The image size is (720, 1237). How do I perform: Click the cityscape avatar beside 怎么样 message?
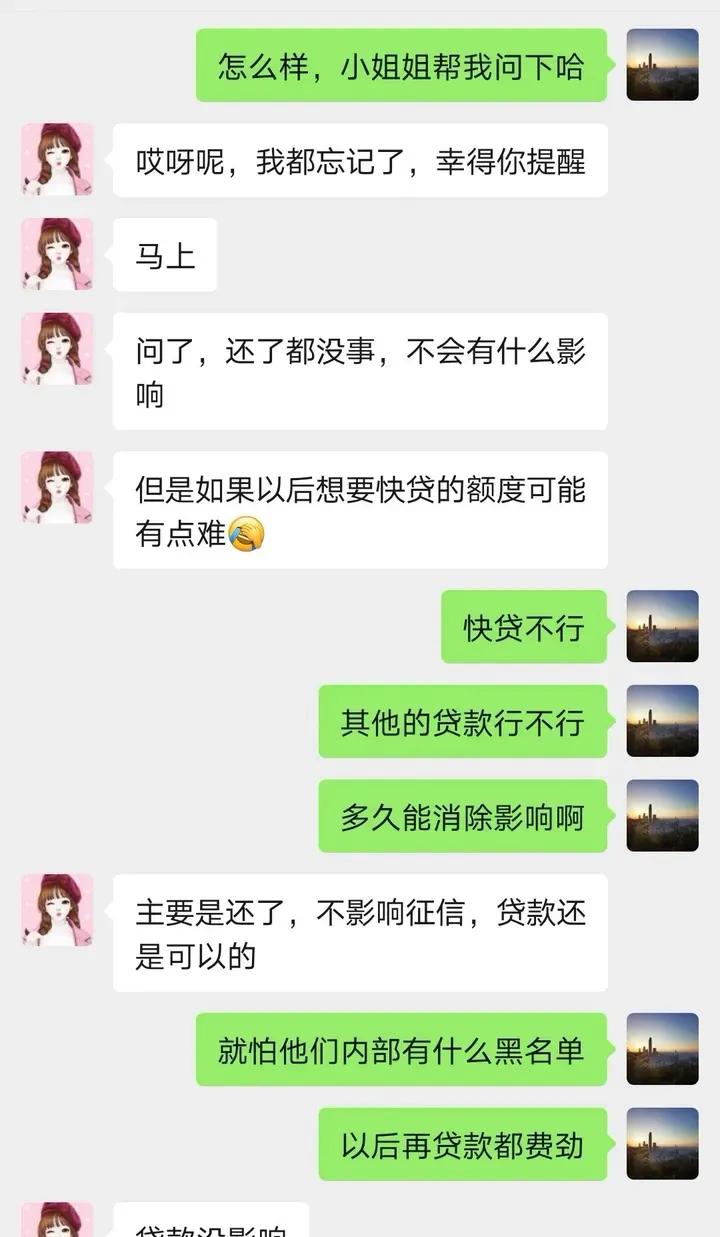(x=663, y=64)
